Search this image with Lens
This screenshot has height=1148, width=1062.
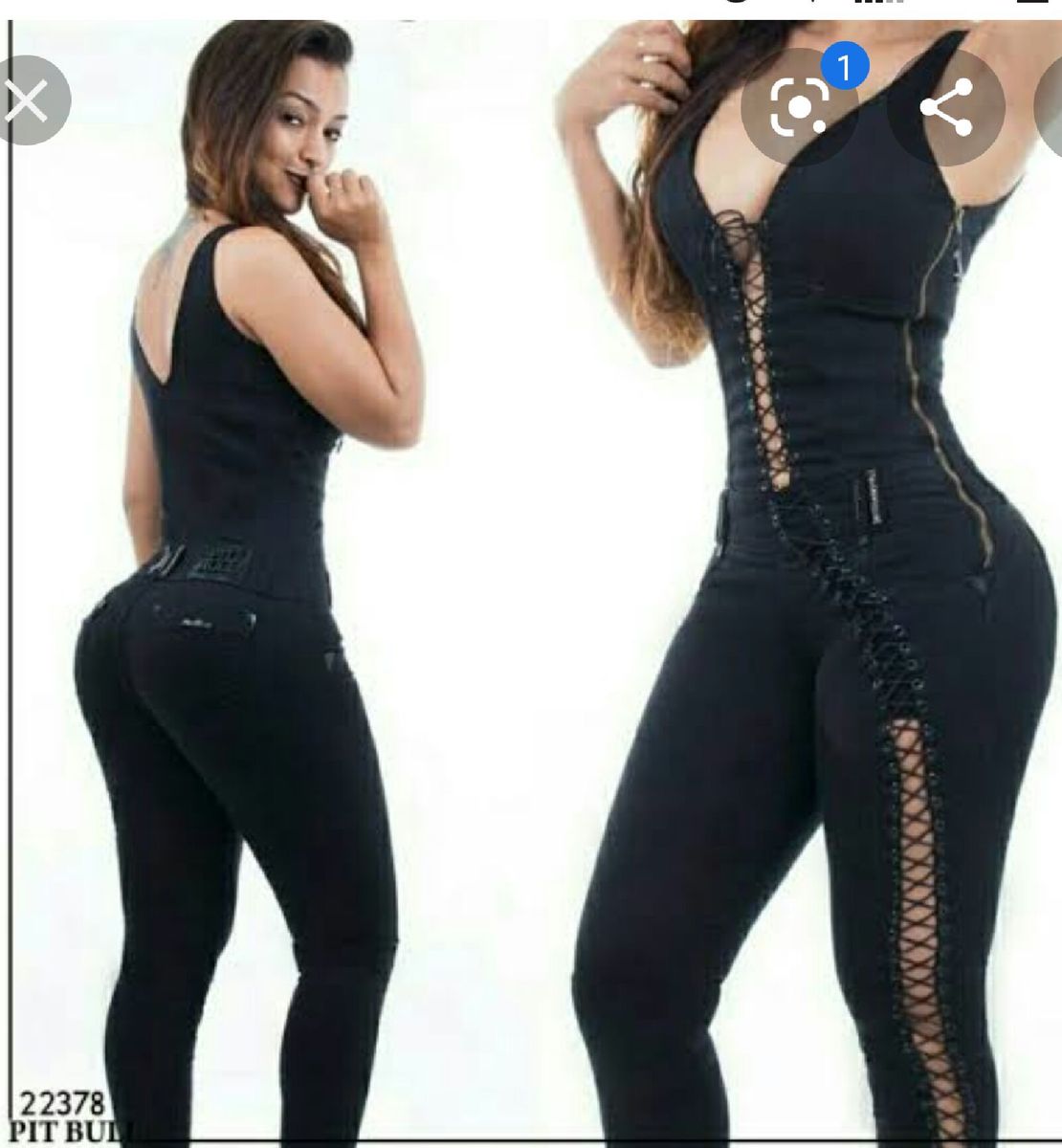799,108
